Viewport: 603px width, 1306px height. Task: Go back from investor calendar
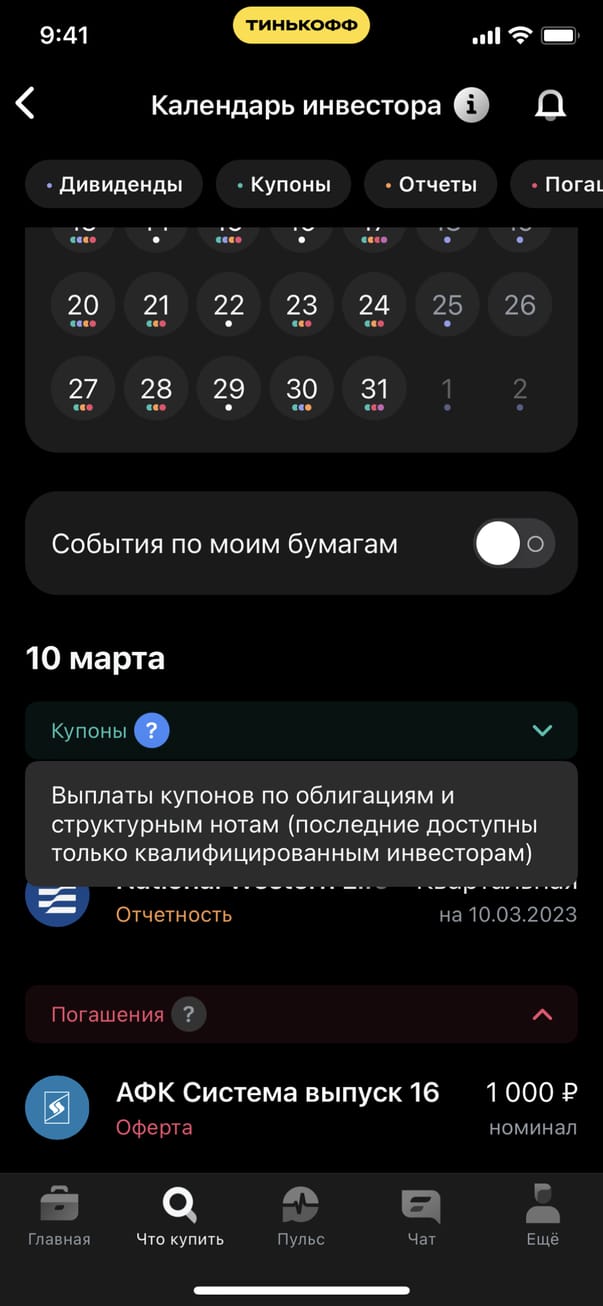26,103
